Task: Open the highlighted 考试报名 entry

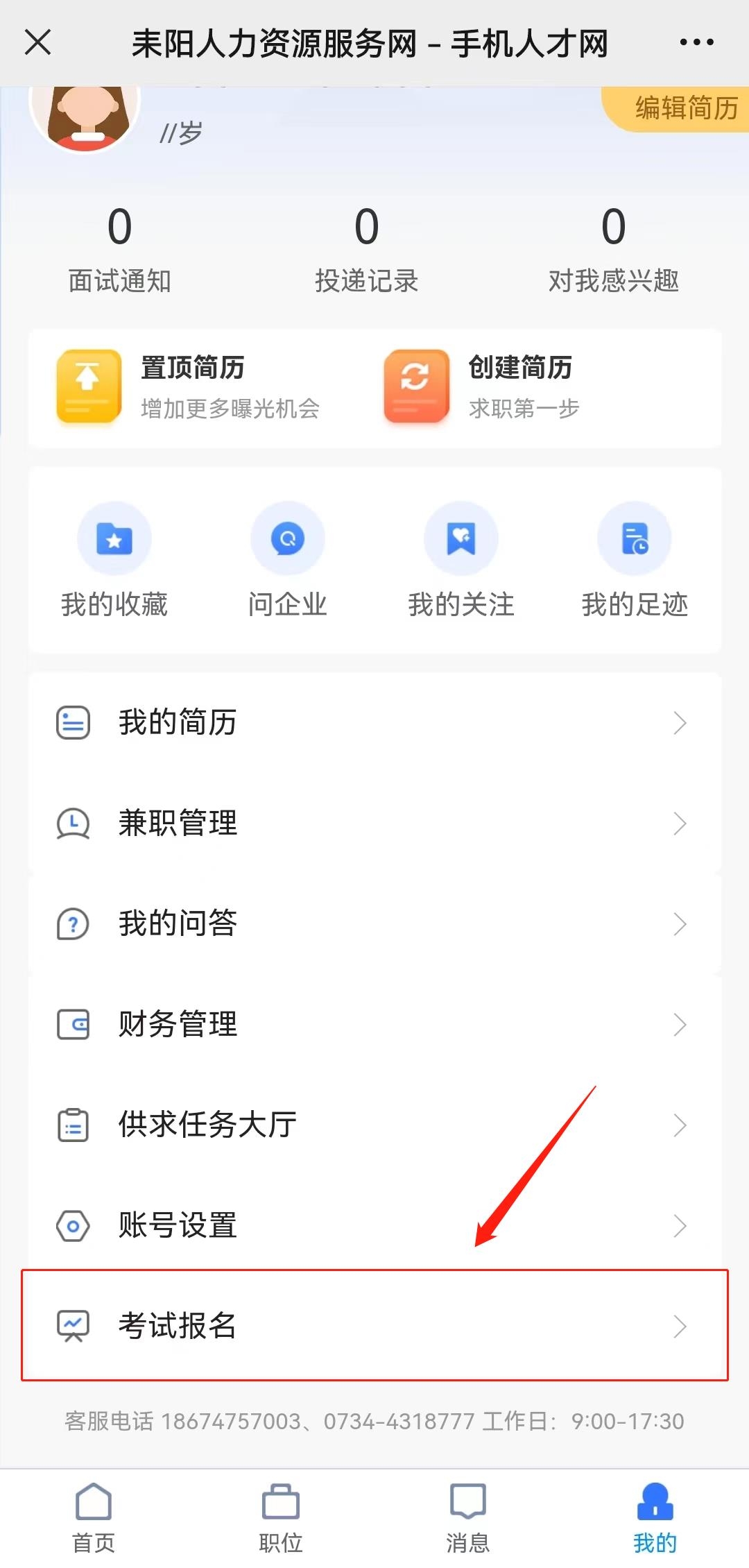Action: [374, 1327]
